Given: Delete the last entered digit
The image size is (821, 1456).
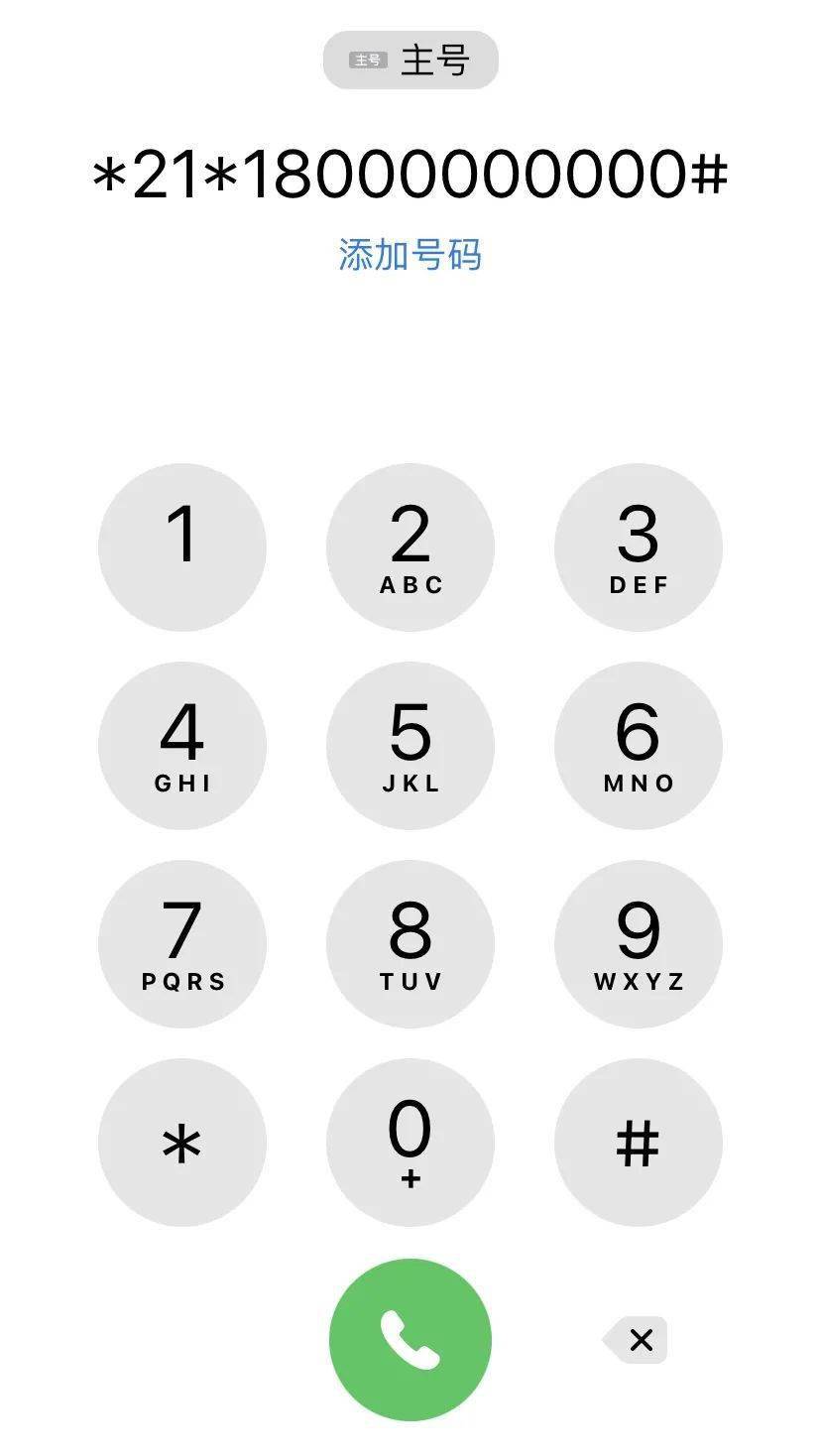Looking at the screenshot, I should pos(637,1340).
